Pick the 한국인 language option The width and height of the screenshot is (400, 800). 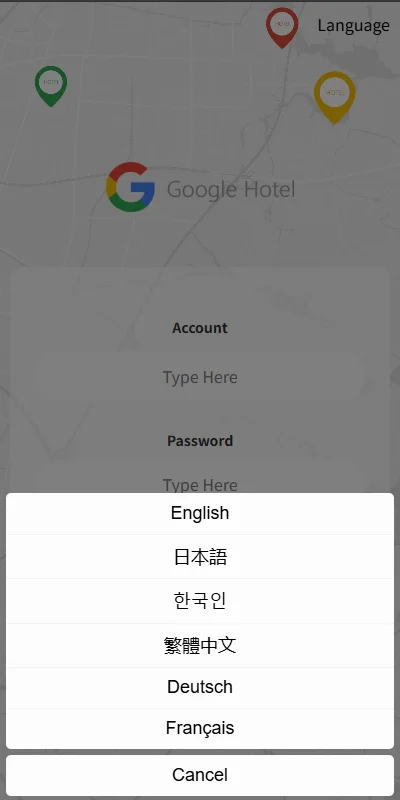click(x=200, y=601)
